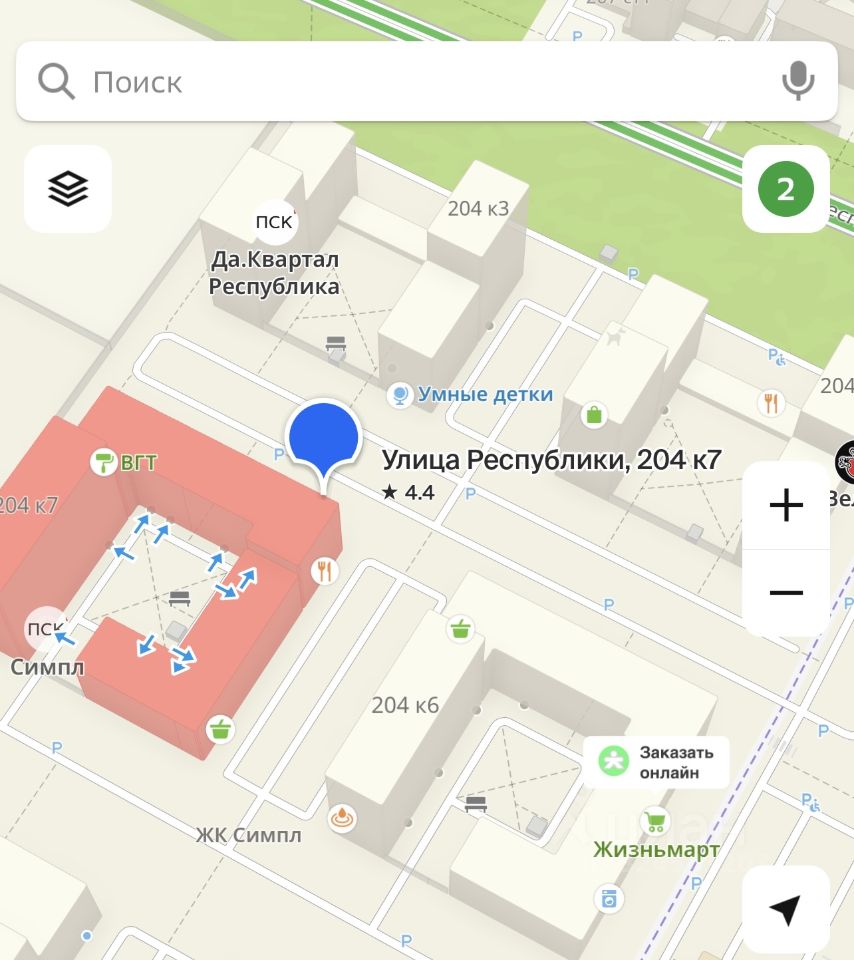Start voice search with the microphone
Viewport: 854px width, 960px height.
(x=797, y=81)
